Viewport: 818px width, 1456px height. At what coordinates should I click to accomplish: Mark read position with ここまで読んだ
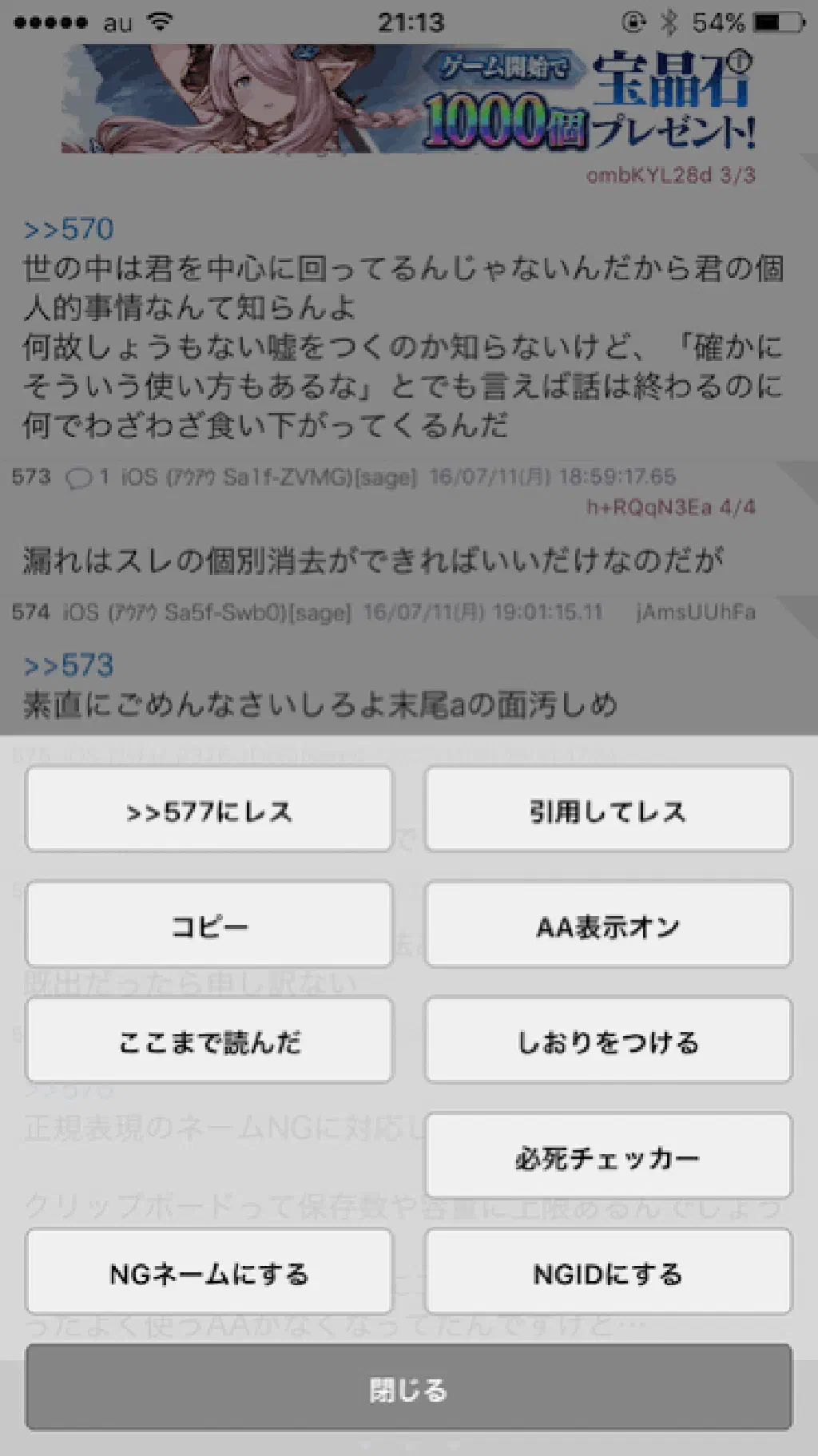click(x=208, y=1040)
